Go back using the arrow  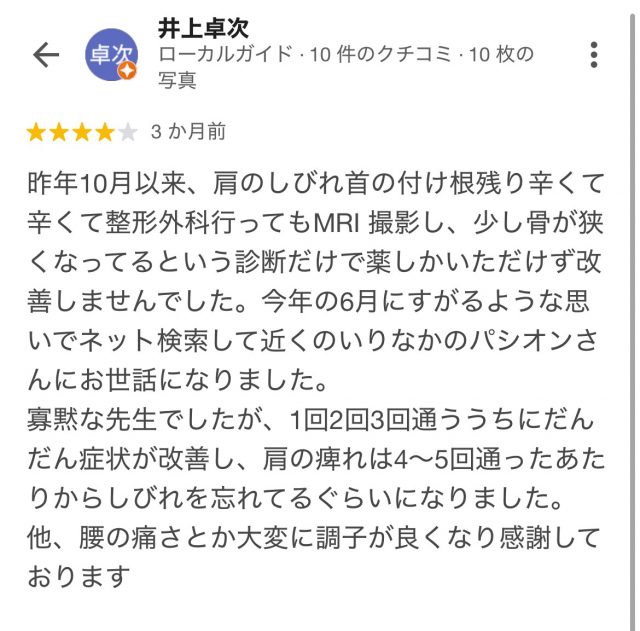(x=46, y=55)
